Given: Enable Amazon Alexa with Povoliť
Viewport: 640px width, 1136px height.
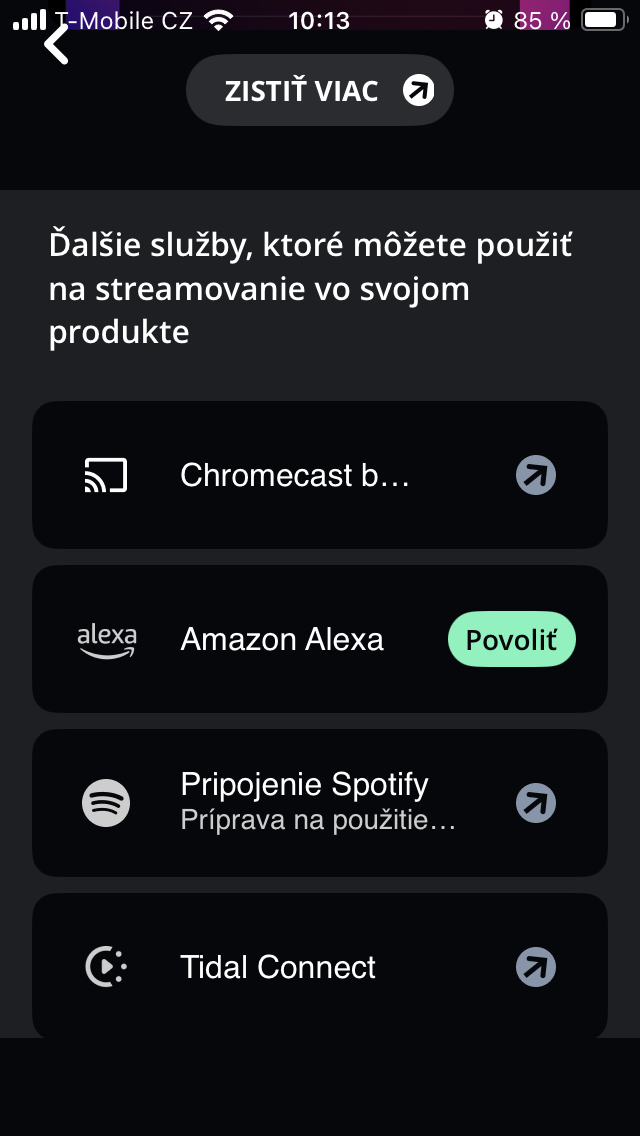Looking at the screenshot, I should [x=511, y=640].
